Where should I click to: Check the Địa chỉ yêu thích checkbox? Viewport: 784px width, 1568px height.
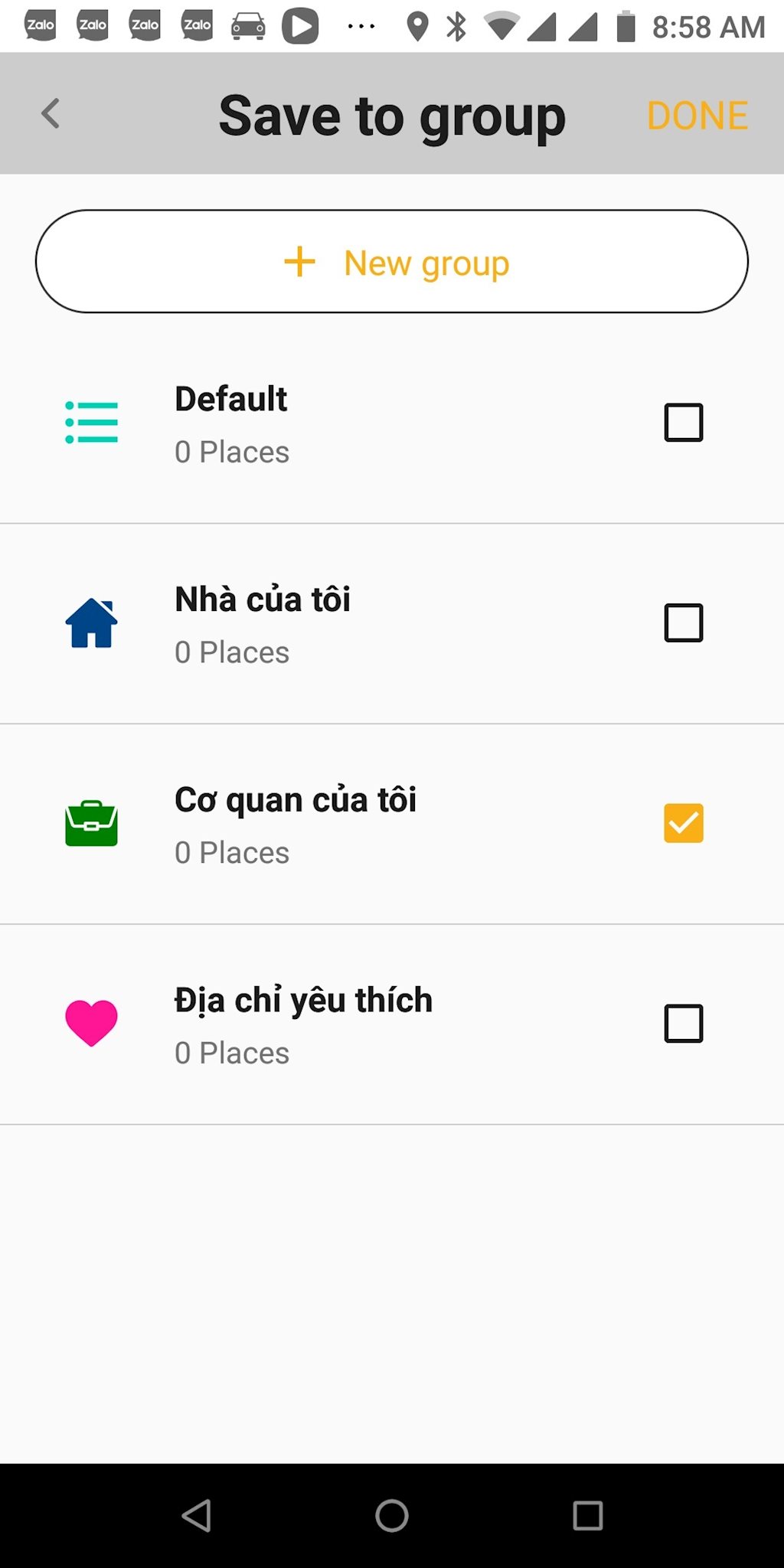pos(683,1023)
